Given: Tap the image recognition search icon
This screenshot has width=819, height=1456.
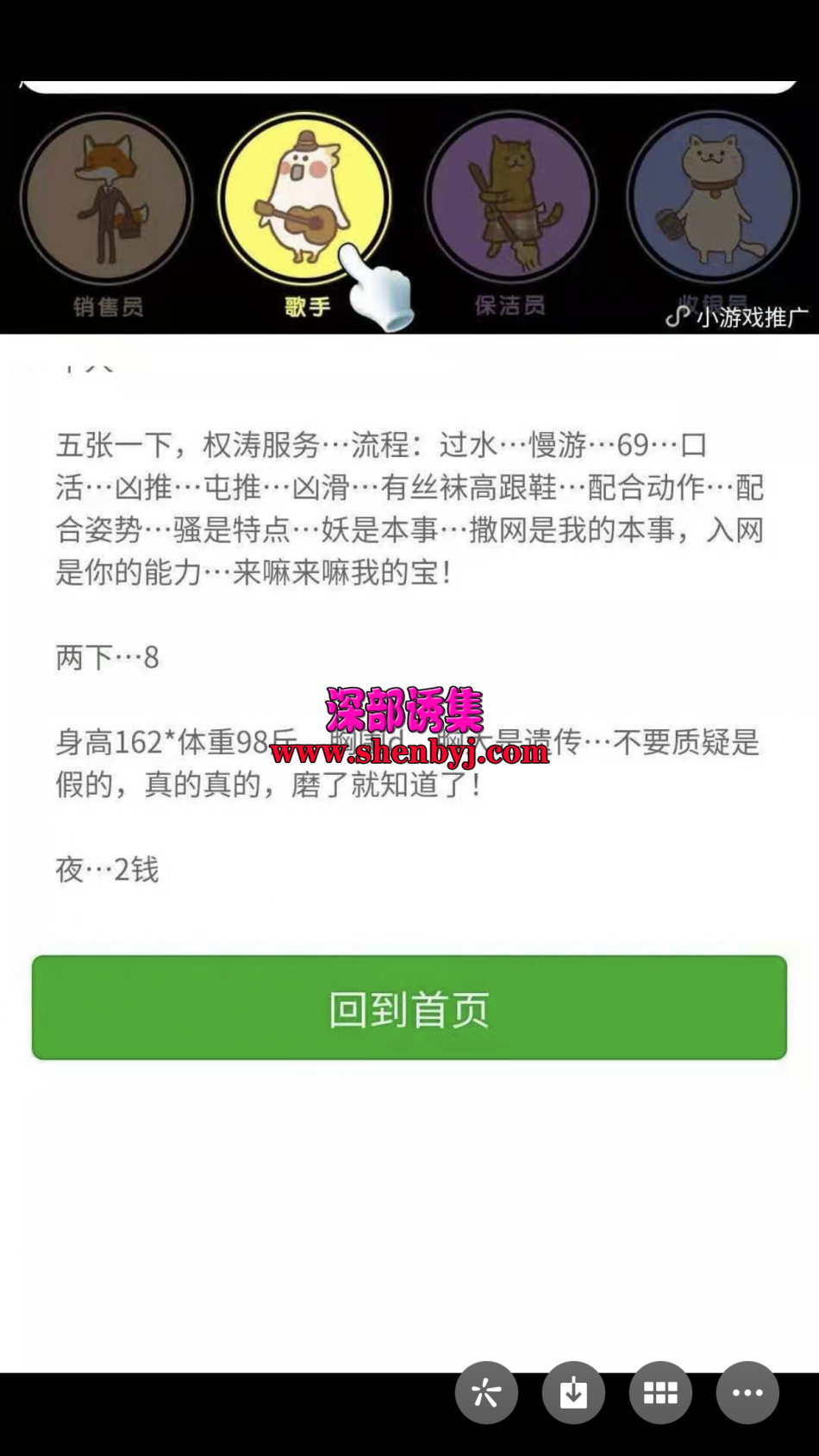Looking at the screenshot, I should (x=487, y=1392).
